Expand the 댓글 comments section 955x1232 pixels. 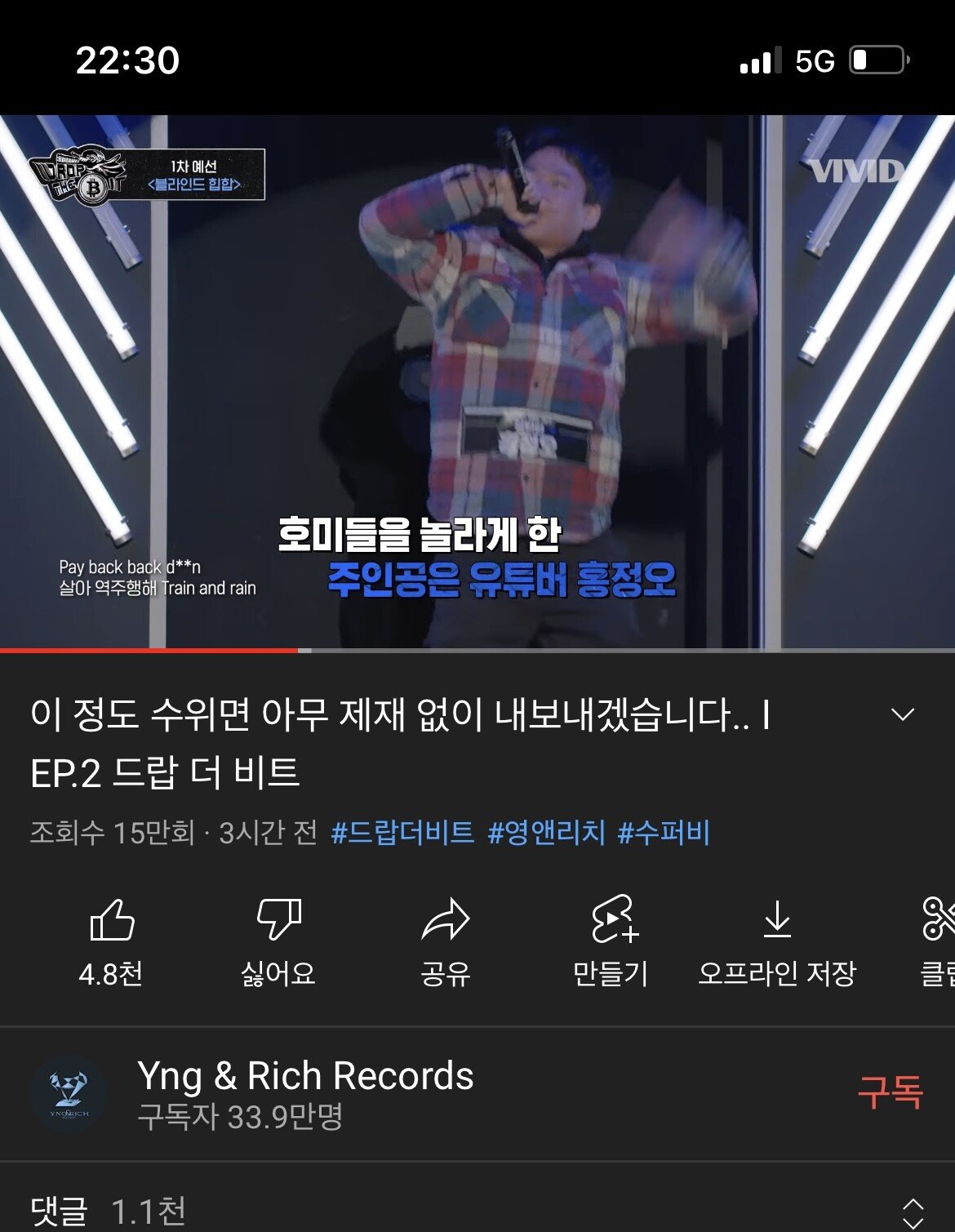coord(912,1212)
